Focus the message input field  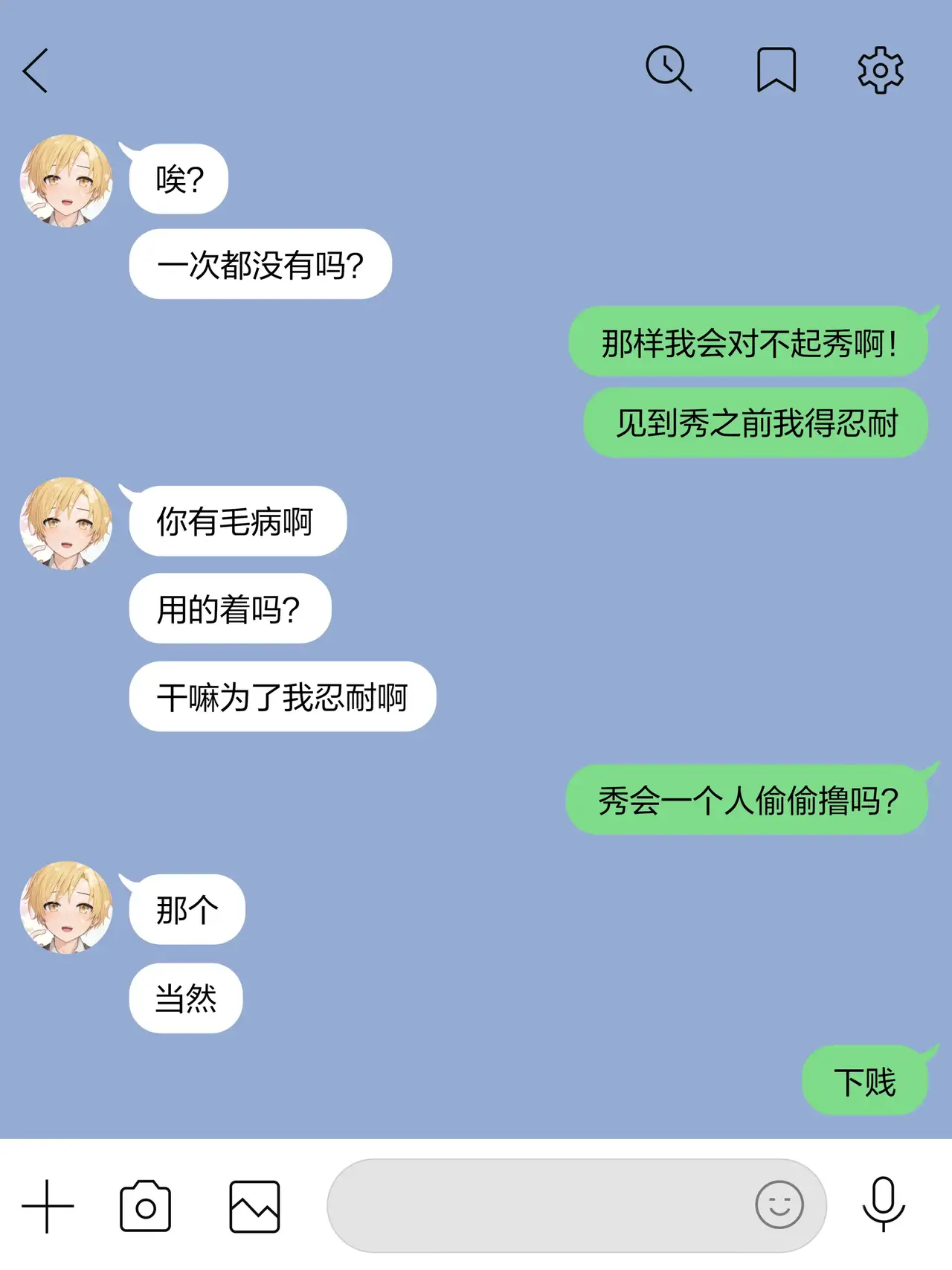pyautogui.click(x=535, y=1205)
